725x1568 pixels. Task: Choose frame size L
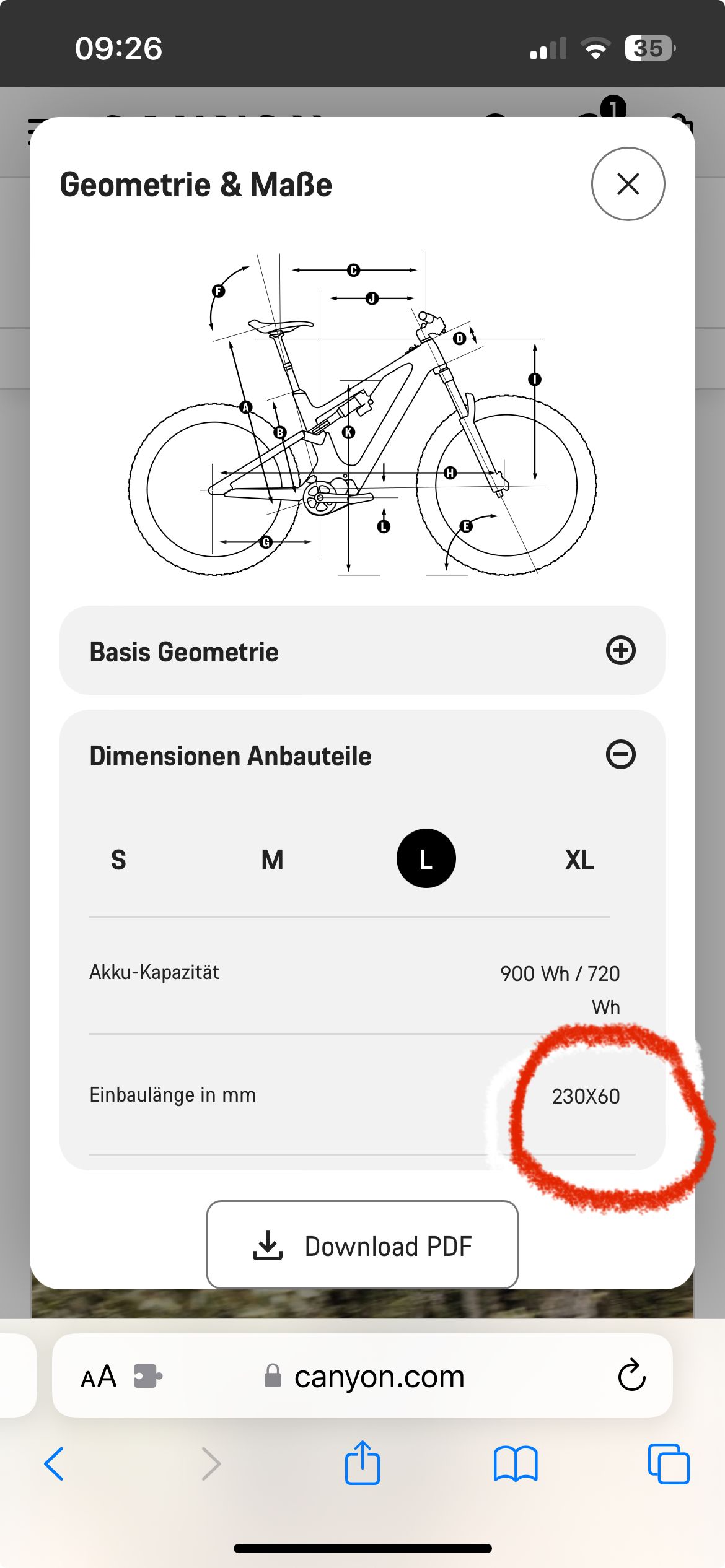point(426,859)
